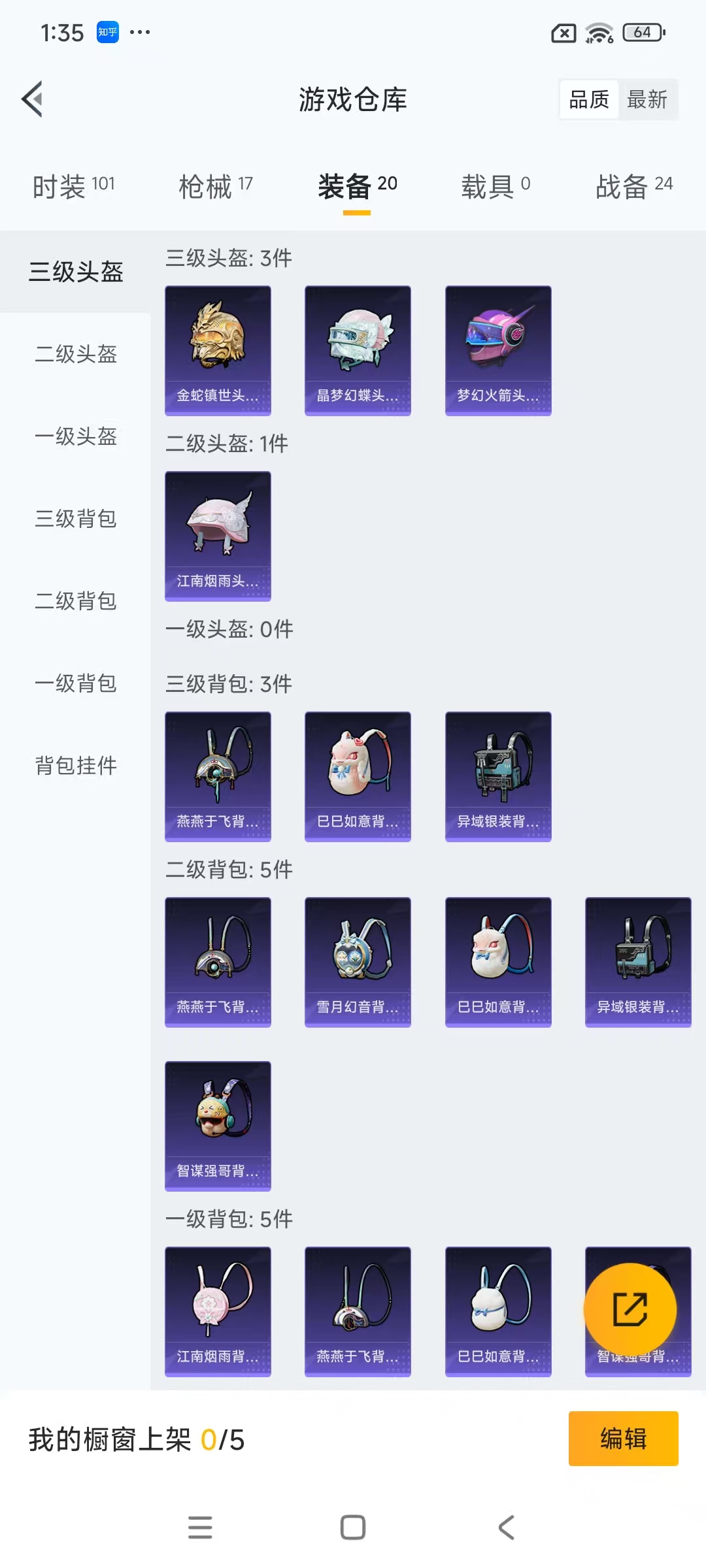This screenshot has height=1568, width=706.
Task: View the 江南烟雨 backpack item
Action: pos(218,1311)
